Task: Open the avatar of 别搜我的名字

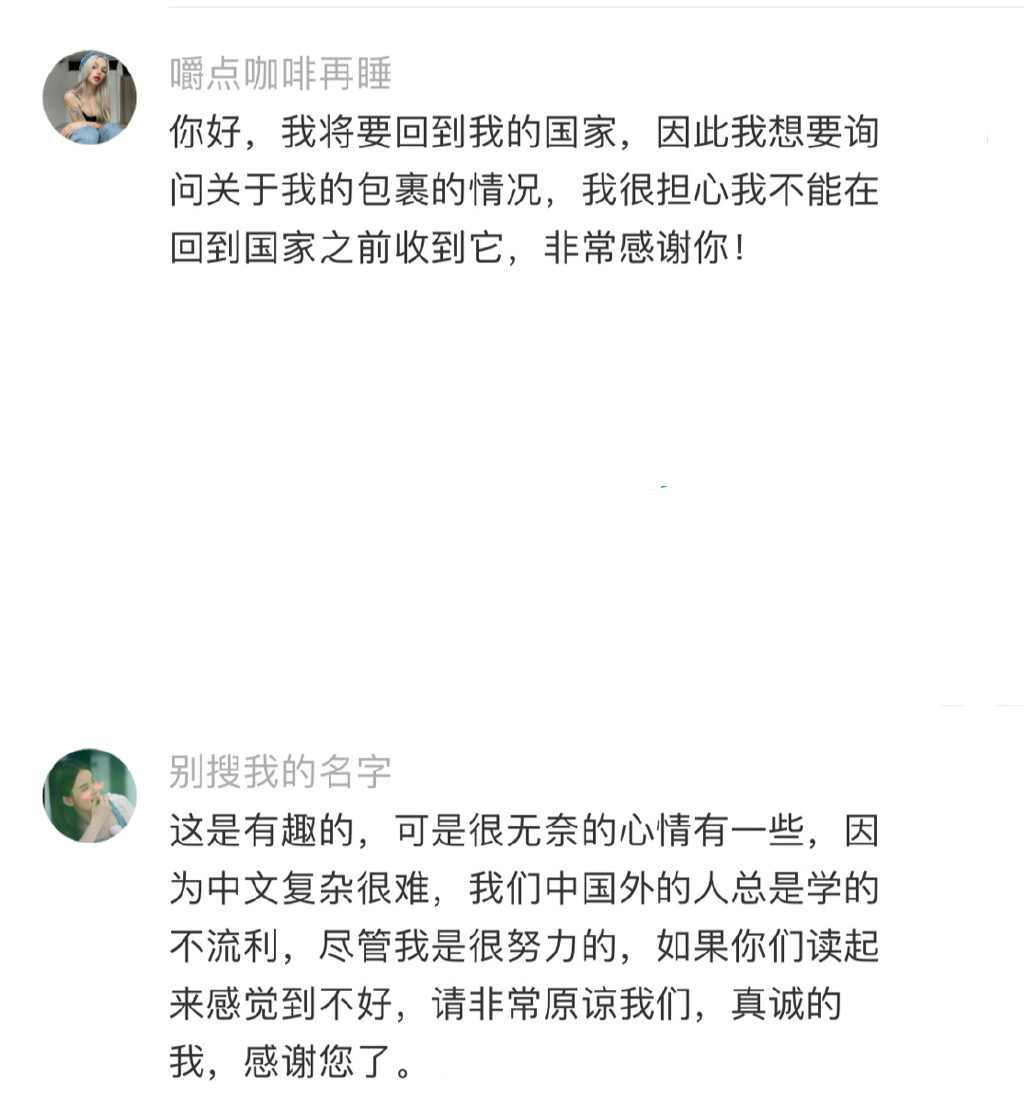Action: tap(89, 795)
